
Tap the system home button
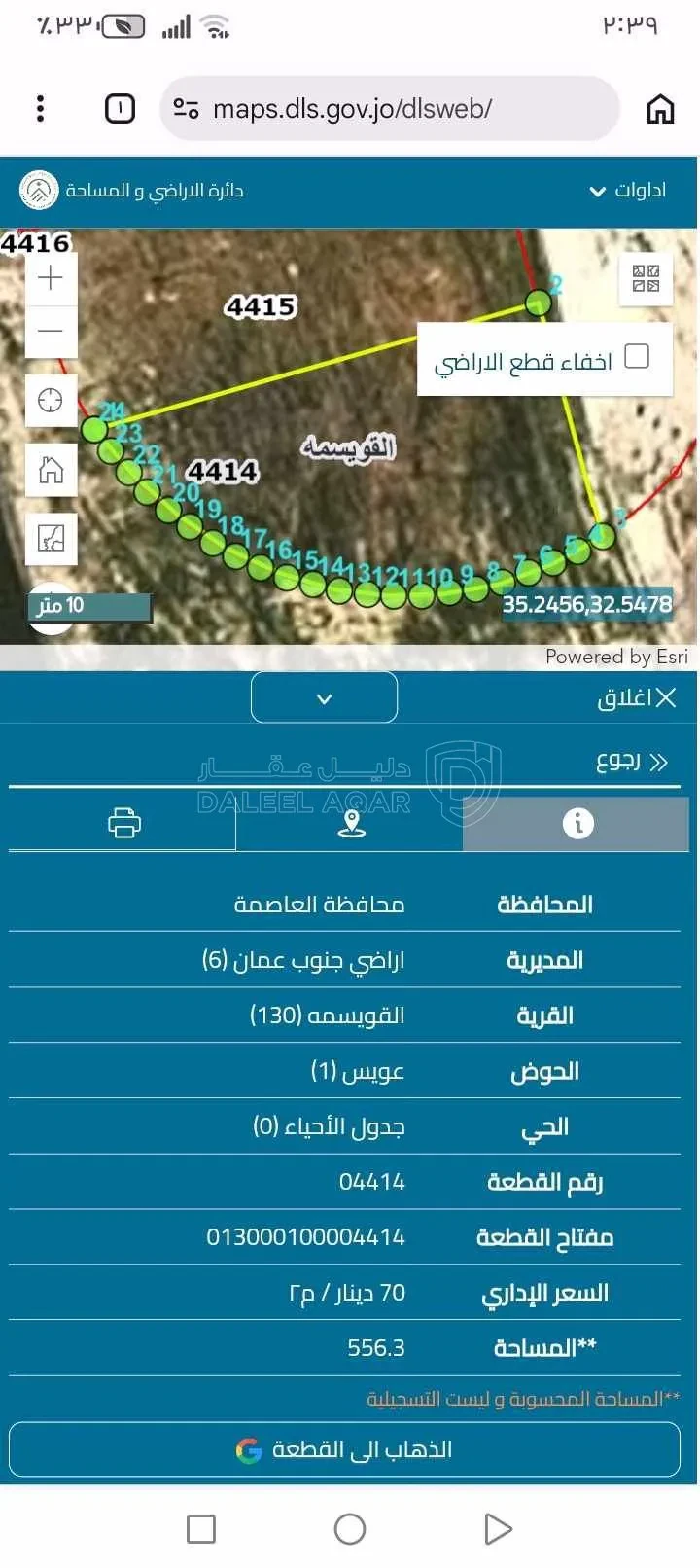[349, 1529]
